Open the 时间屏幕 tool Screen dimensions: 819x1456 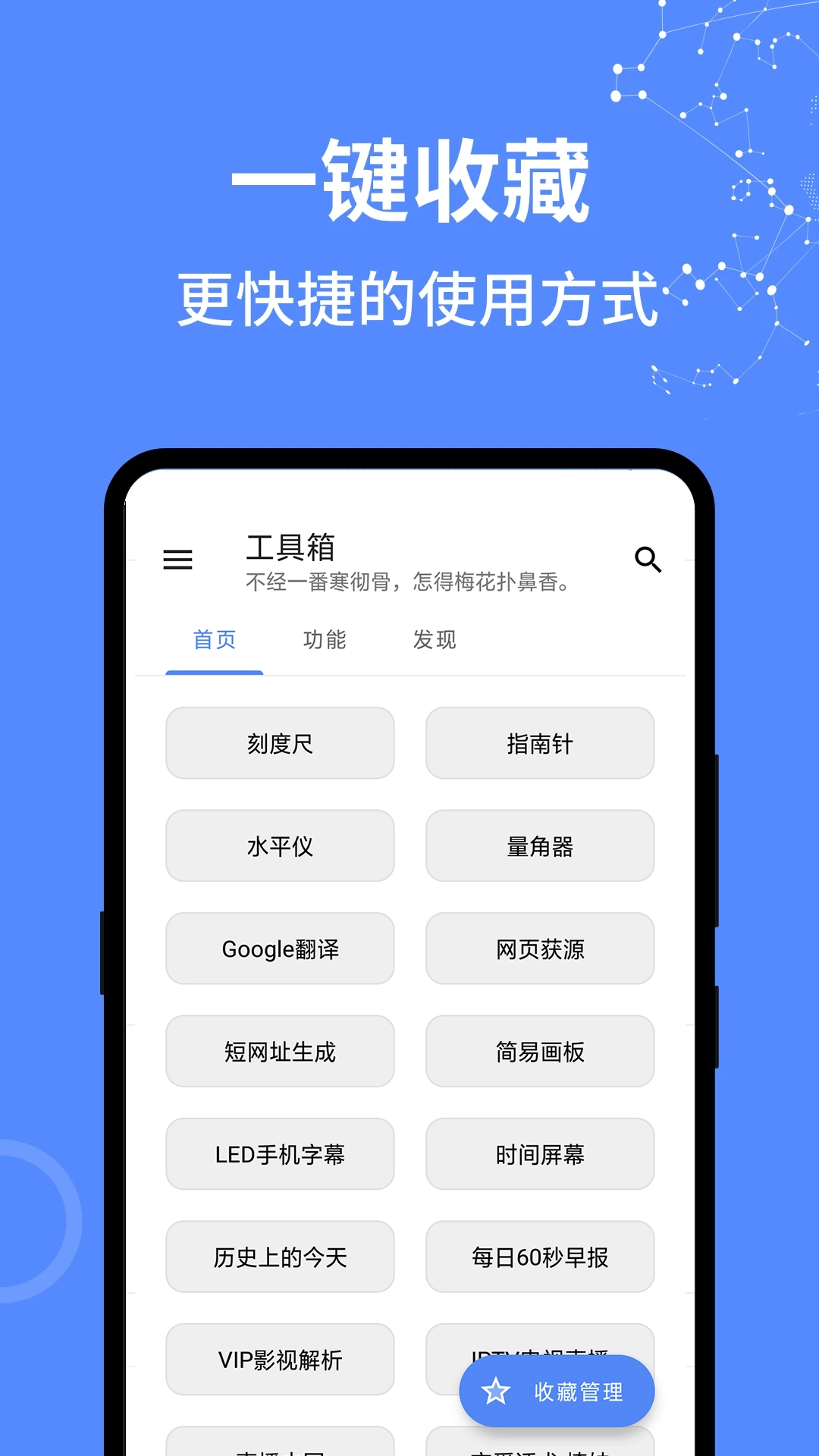click(539, 1154)
